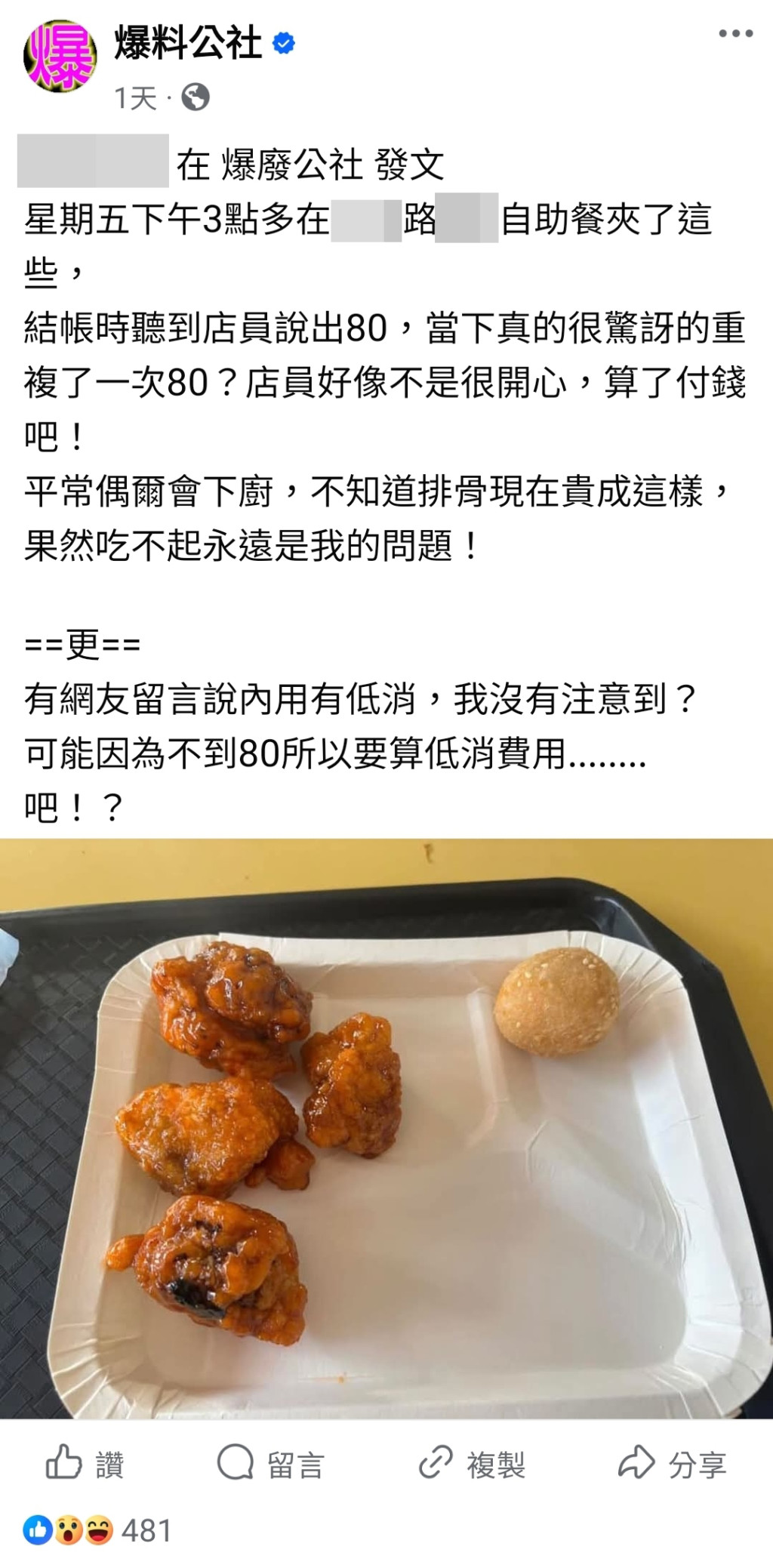This screenshot has width=773, height=1568.
Task: Open 留言 to comment on post
Action: point(271,1465)
